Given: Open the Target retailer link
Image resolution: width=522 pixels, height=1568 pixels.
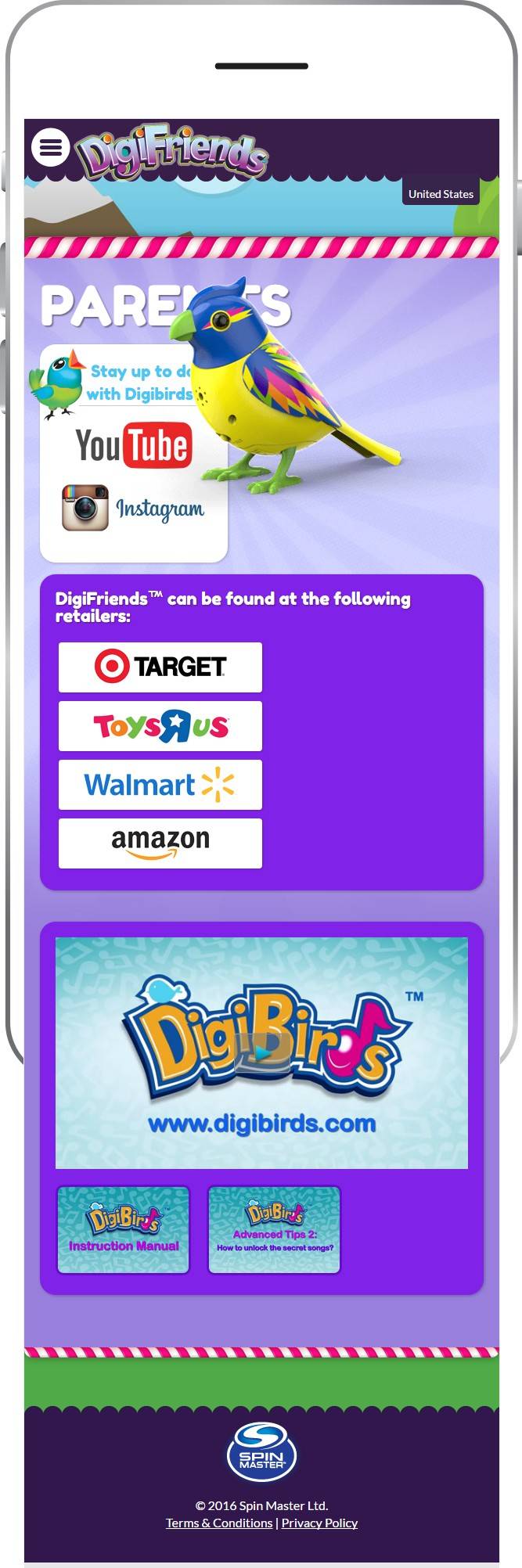Looking at the screenshot, I should tap(160, 667).
